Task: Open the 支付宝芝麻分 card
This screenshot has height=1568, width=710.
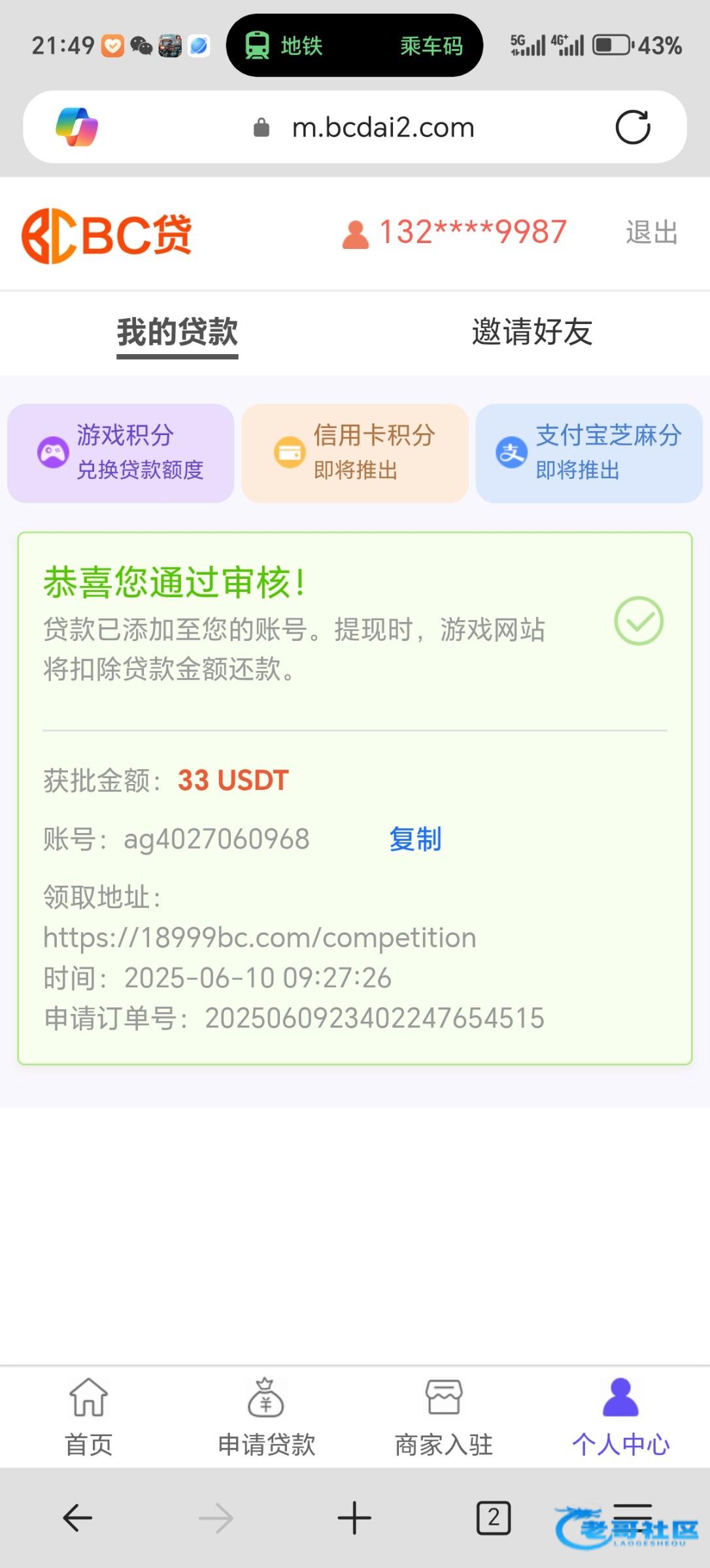Action: 589,453
